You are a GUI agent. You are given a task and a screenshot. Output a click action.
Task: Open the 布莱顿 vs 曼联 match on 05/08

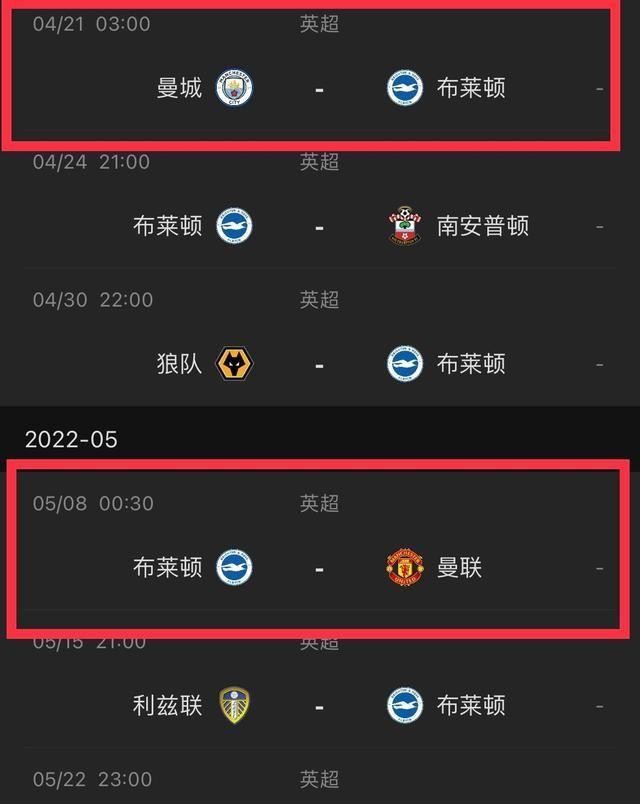319,568
